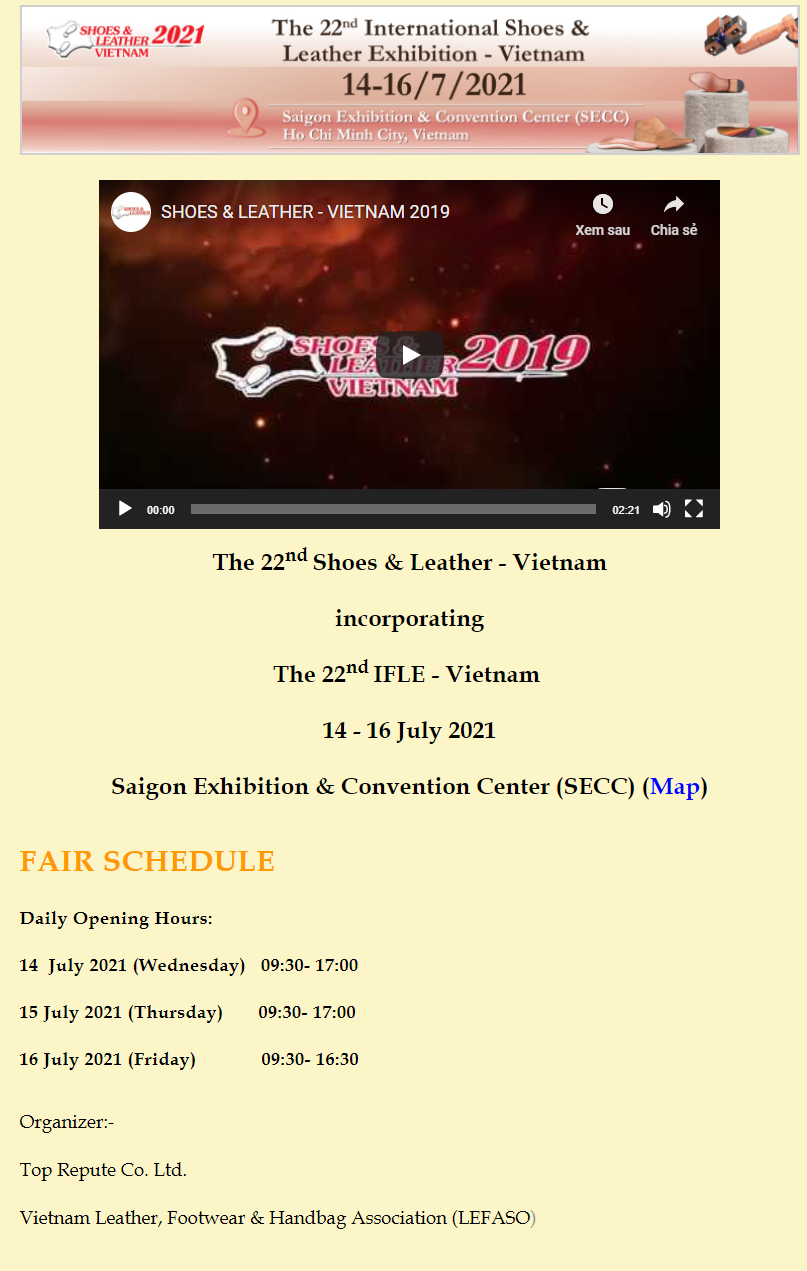Save video with Xem sau
Image resolution: width=807 pixels, height=1271 pixels.
[x=602, y=214]
